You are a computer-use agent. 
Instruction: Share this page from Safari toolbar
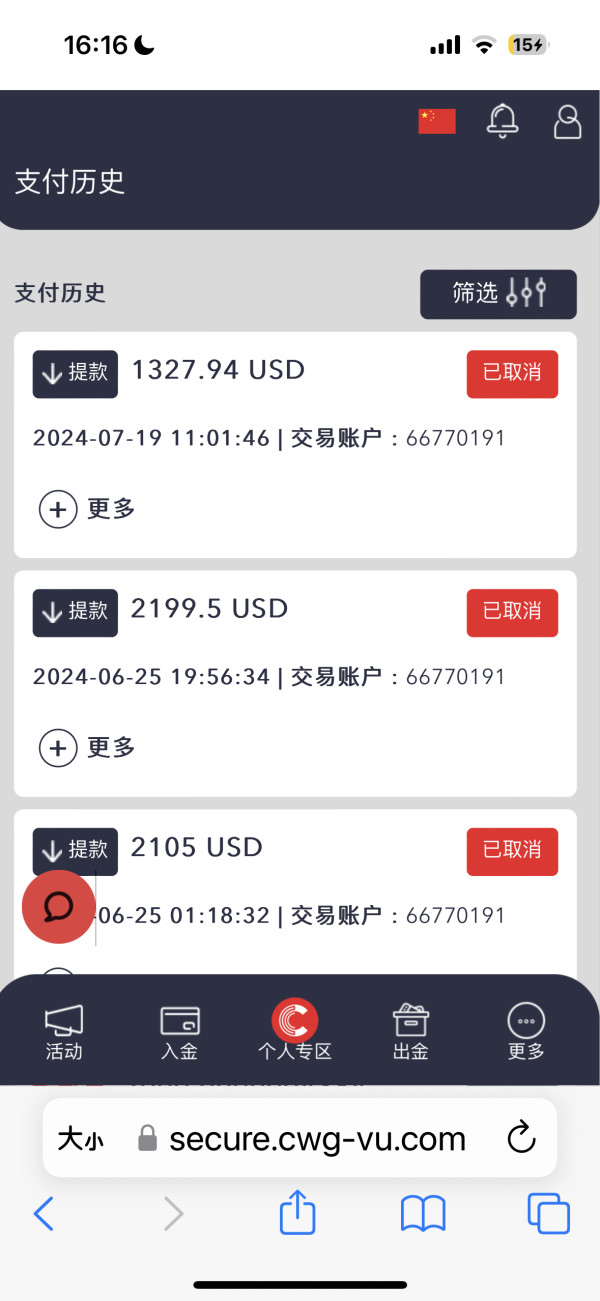pyautogui.click(x=298, y=1214)
